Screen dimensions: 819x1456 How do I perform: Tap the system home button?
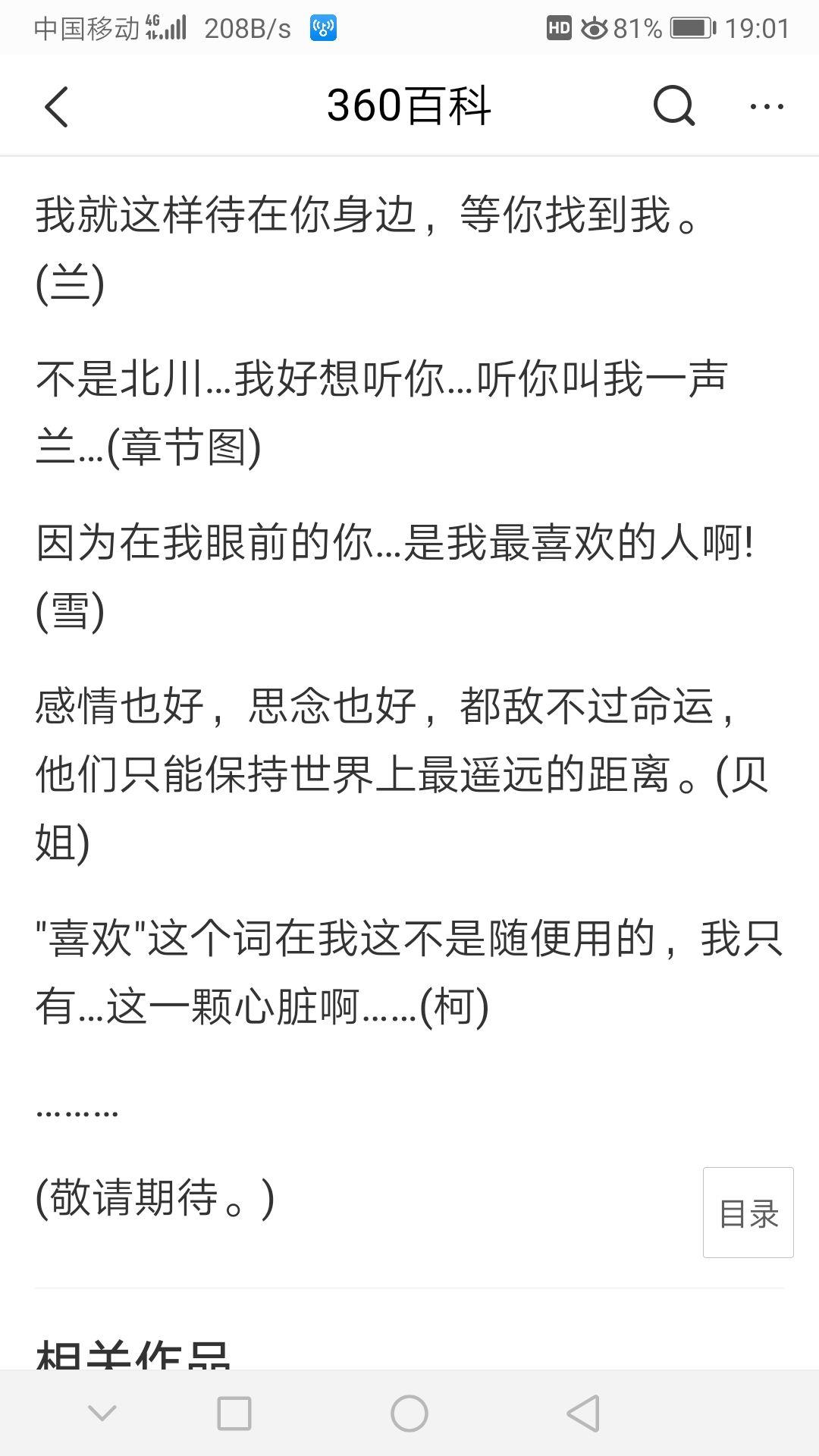click(x=409, y=1414)
